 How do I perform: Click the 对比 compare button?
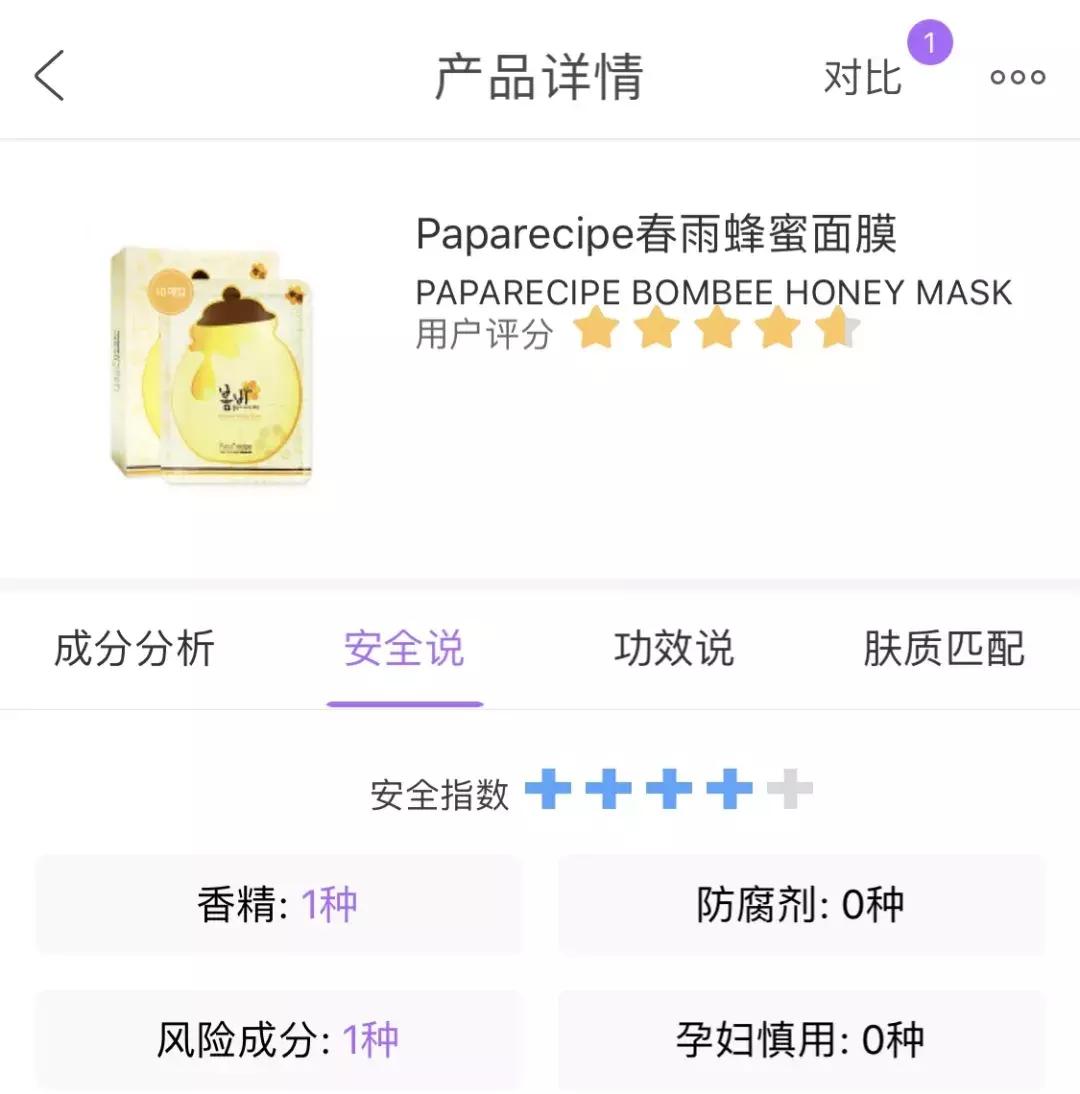click(x=861, y=78)
